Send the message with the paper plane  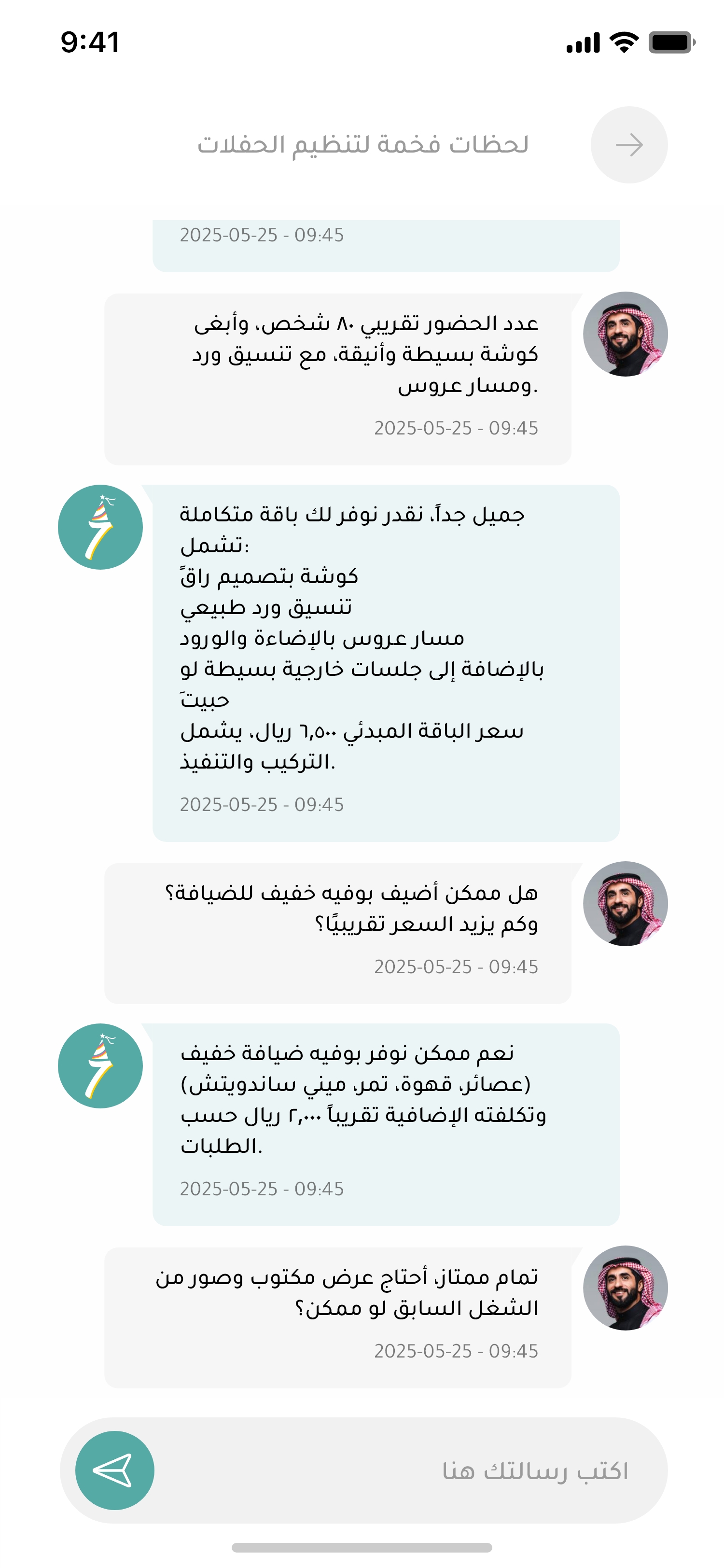114,1470
